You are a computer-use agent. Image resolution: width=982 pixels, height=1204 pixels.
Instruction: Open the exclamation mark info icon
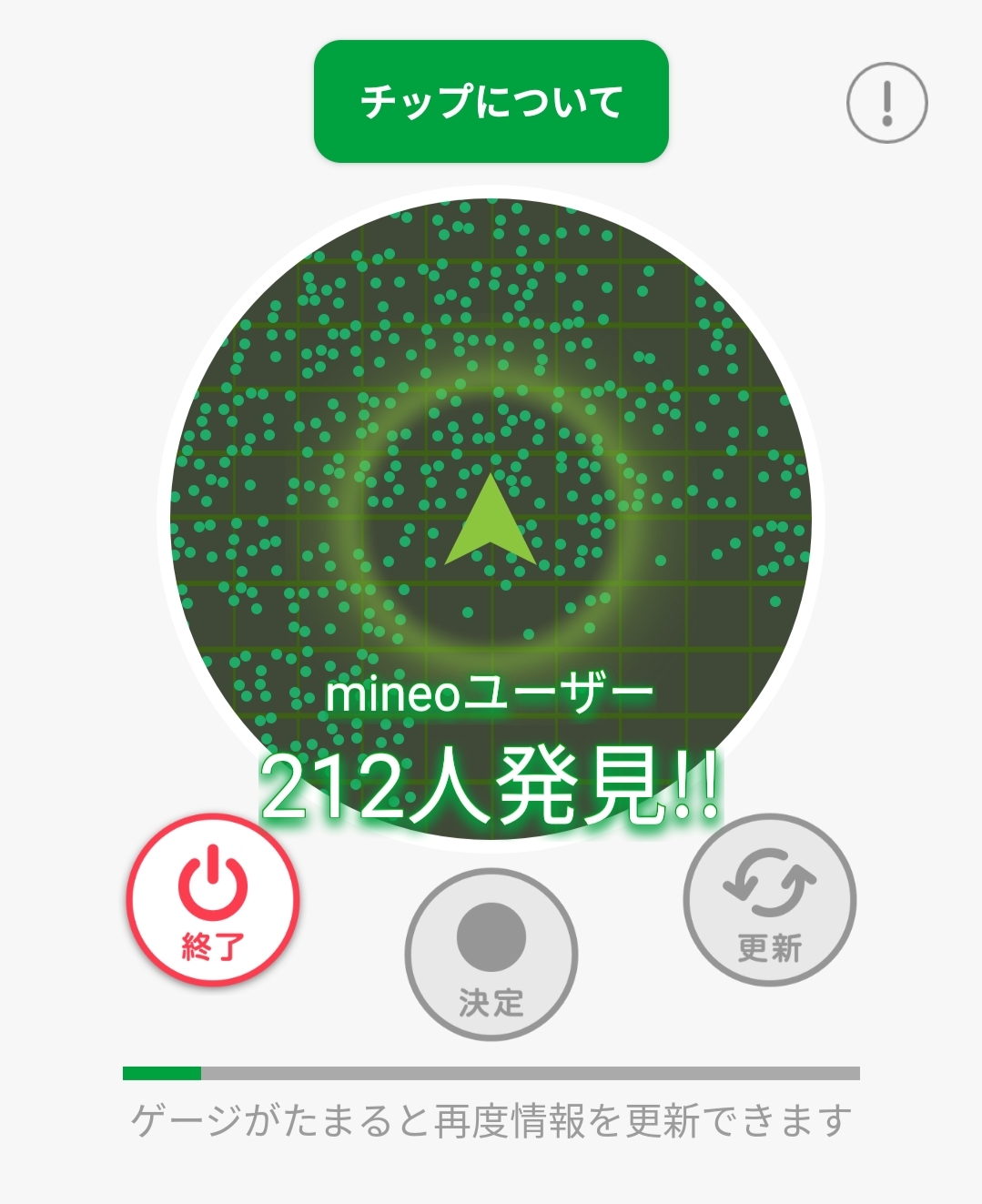pyautogui.click(x=886, y=102)
